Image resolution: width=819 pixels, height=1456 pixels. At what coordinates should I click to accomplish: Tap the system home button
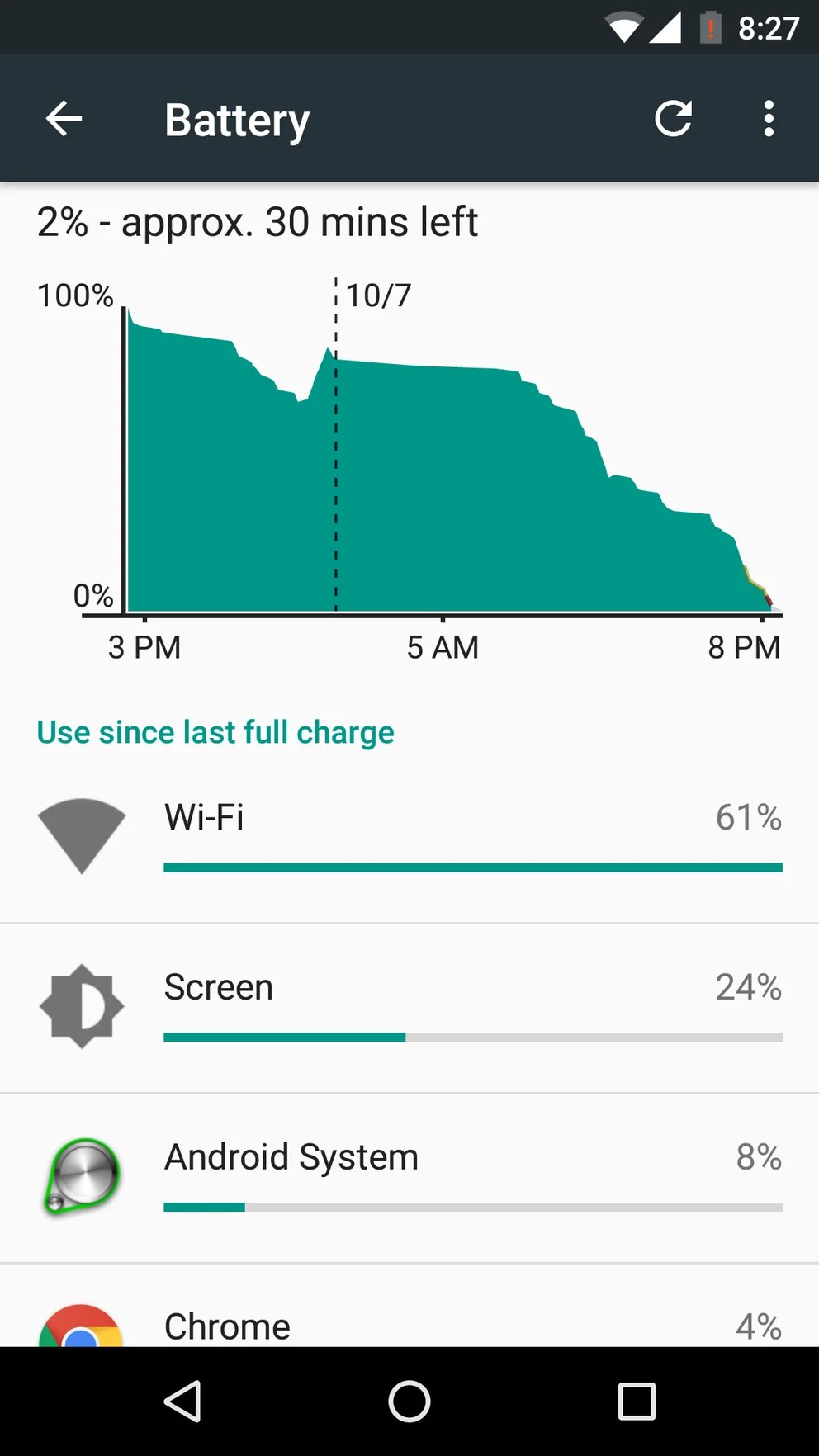[x=409, y=1402]
